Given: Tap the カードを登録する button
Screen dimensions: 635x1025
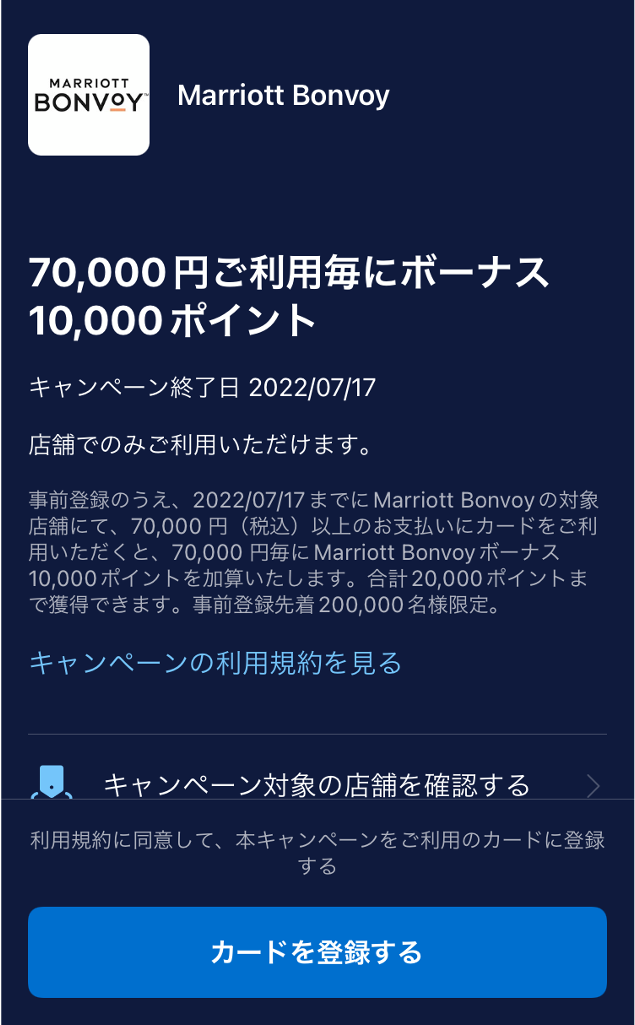Looking at the screenshot, I should pyautogui.click(x=317, y=952).
